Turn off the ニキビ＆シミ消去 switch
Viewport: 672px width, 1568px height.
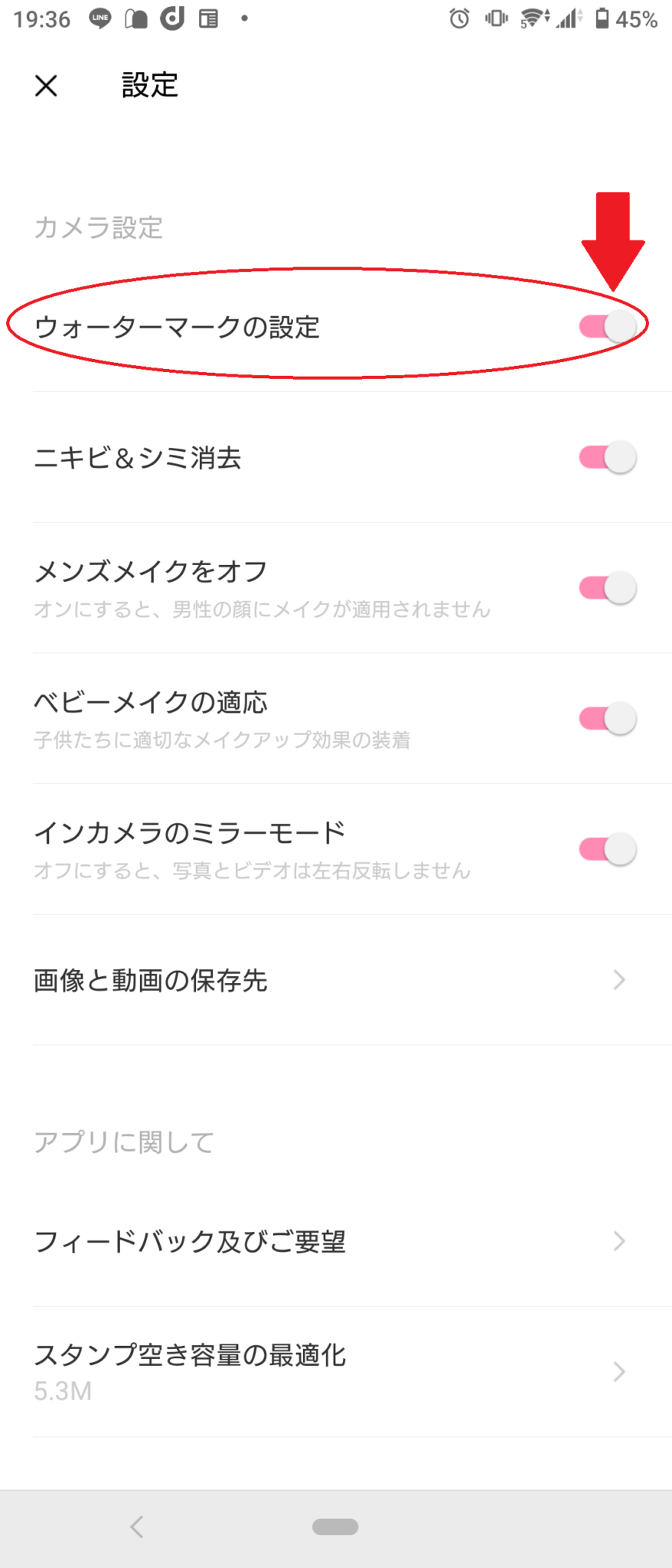(605, 456)
